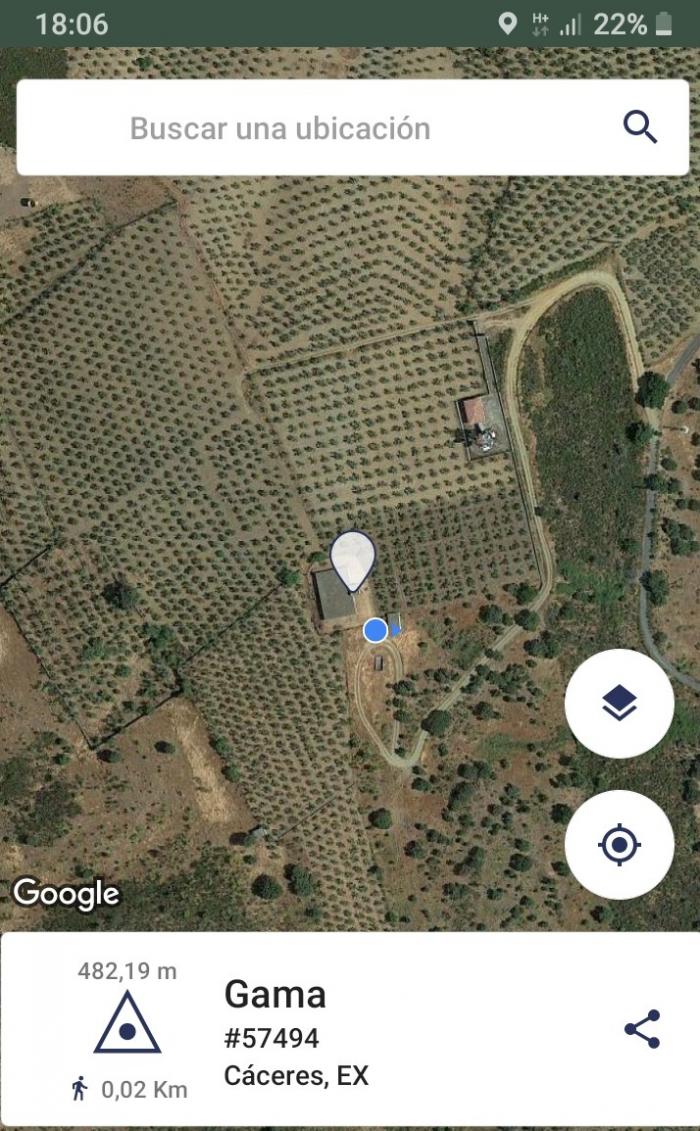
Task: Tap the magnifying glass search icon
Action: tap(639, 128)
